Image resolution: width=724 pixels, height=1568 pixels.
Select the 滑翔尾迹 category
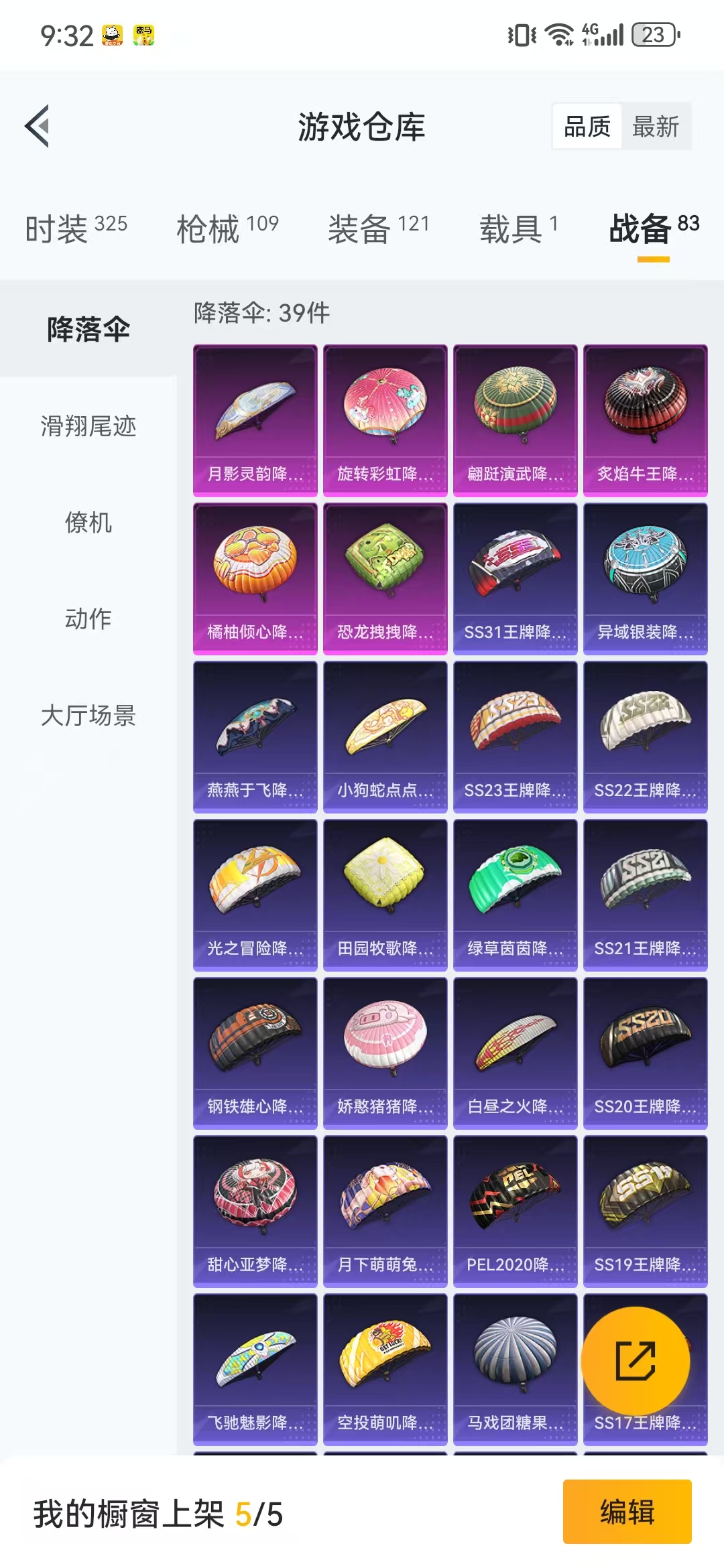(x=88, y=426)
